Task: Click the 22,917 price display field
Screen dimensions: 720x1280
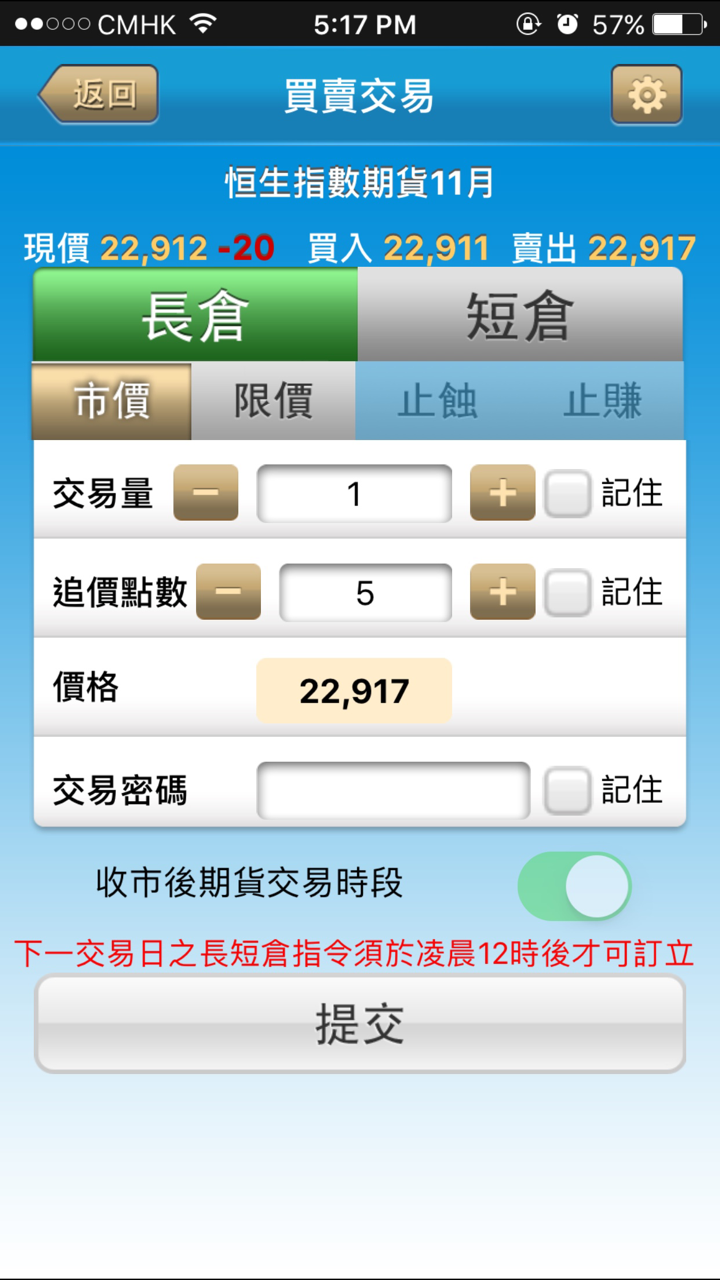Action: point(353,689)
